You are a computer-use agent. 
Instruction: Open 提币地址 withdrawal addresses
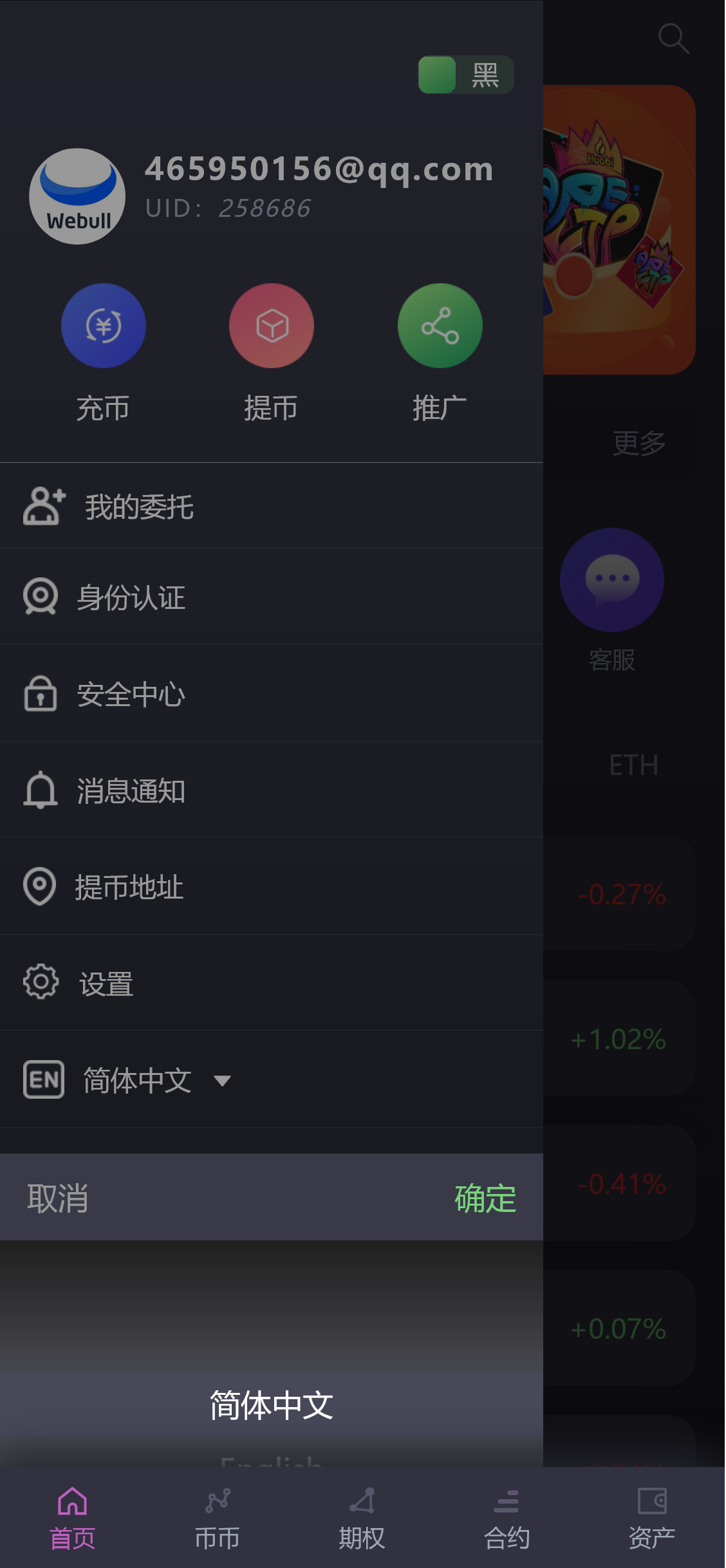click(x=129, y=887)
